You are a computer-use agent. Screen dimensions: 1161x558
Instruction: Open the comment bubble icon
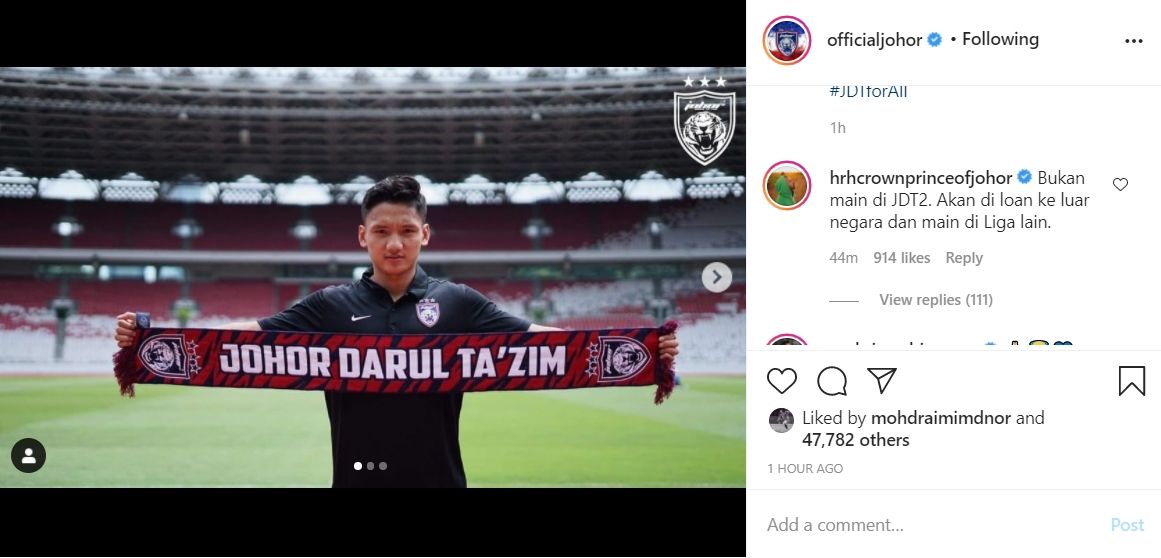click(x=832, y=381)
